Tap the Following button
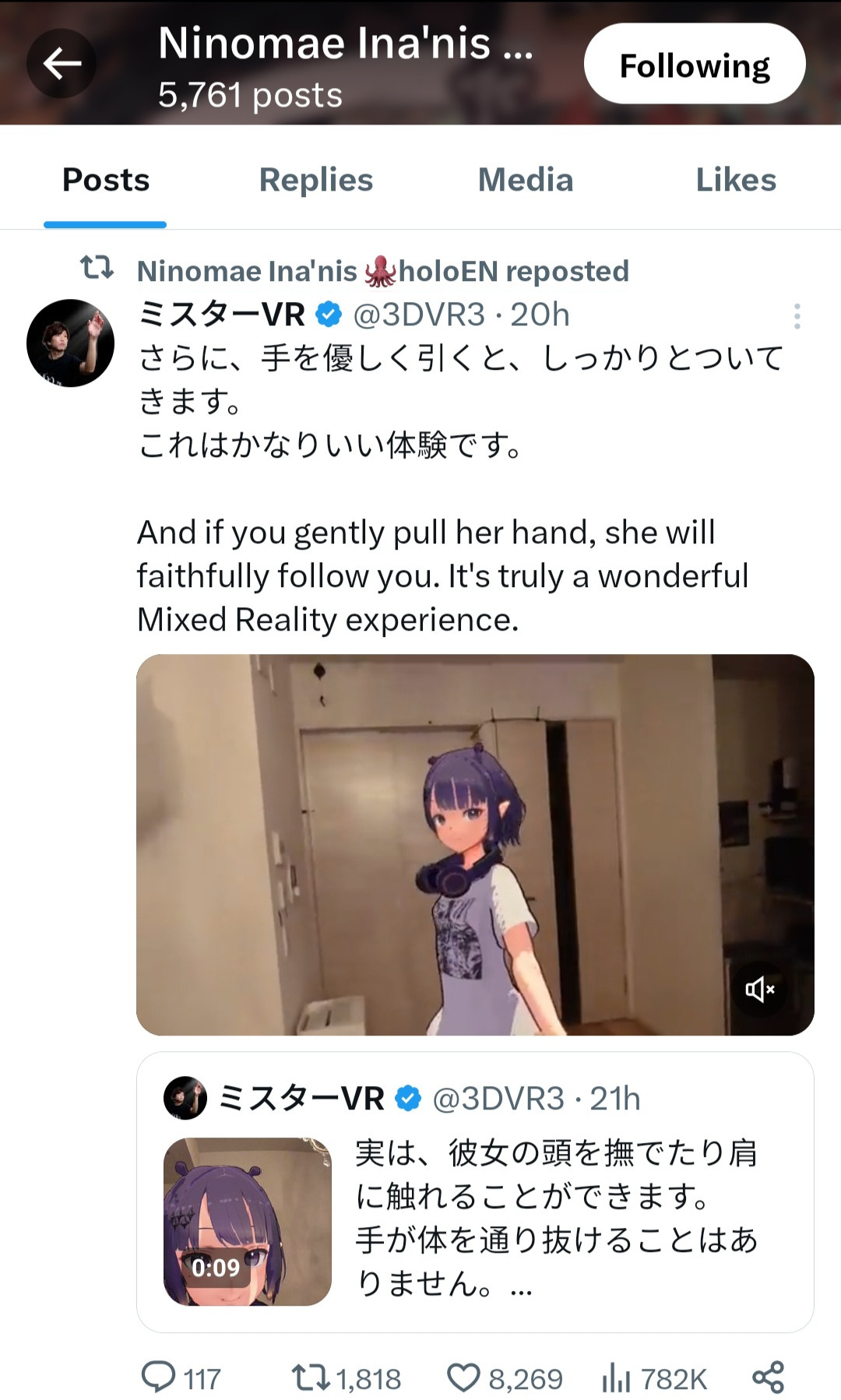The image size is (841, 1400). 694,64
